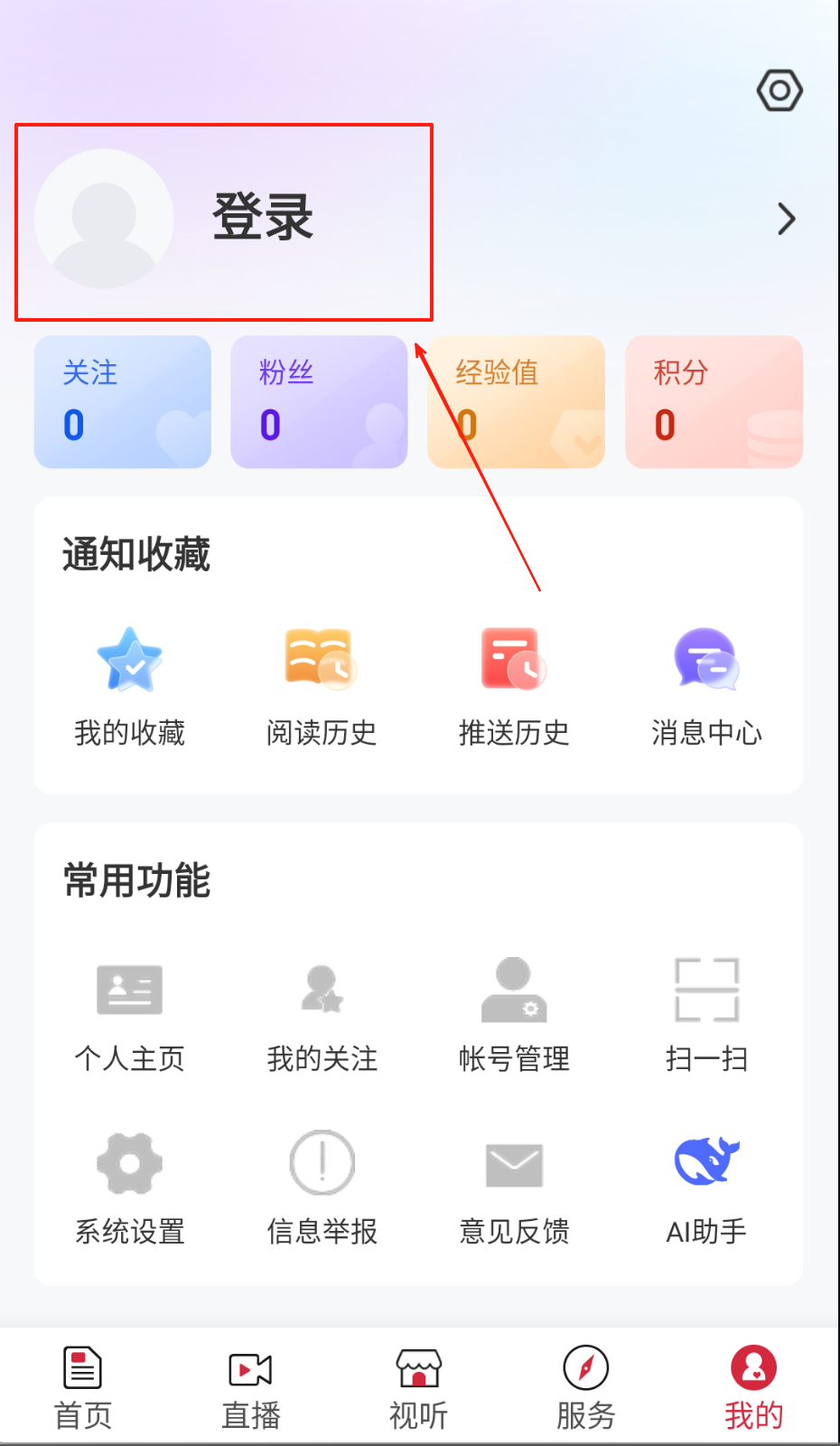
Task: Tap 登录 to log in
Action: point(262,218)
